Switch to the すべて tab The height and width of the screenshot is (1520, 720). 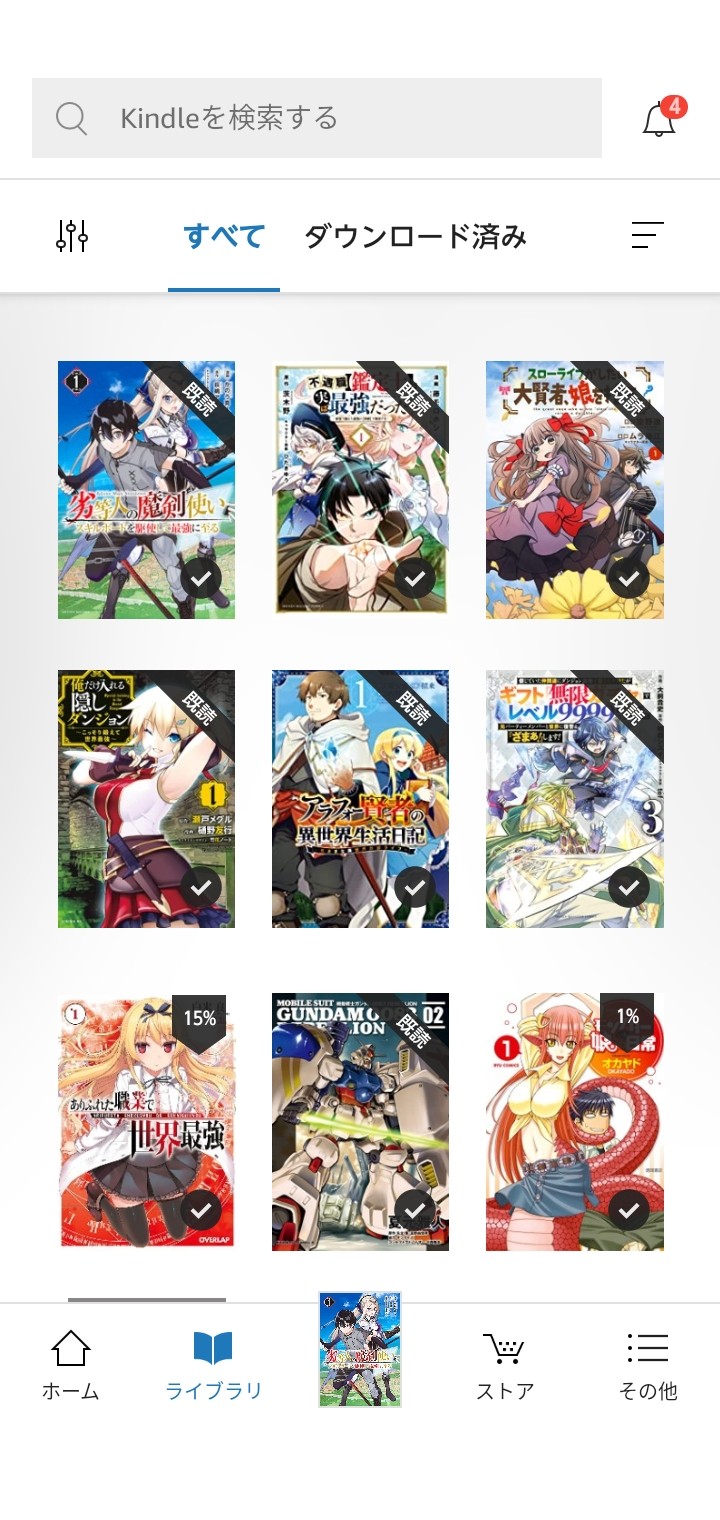[224, 237]
